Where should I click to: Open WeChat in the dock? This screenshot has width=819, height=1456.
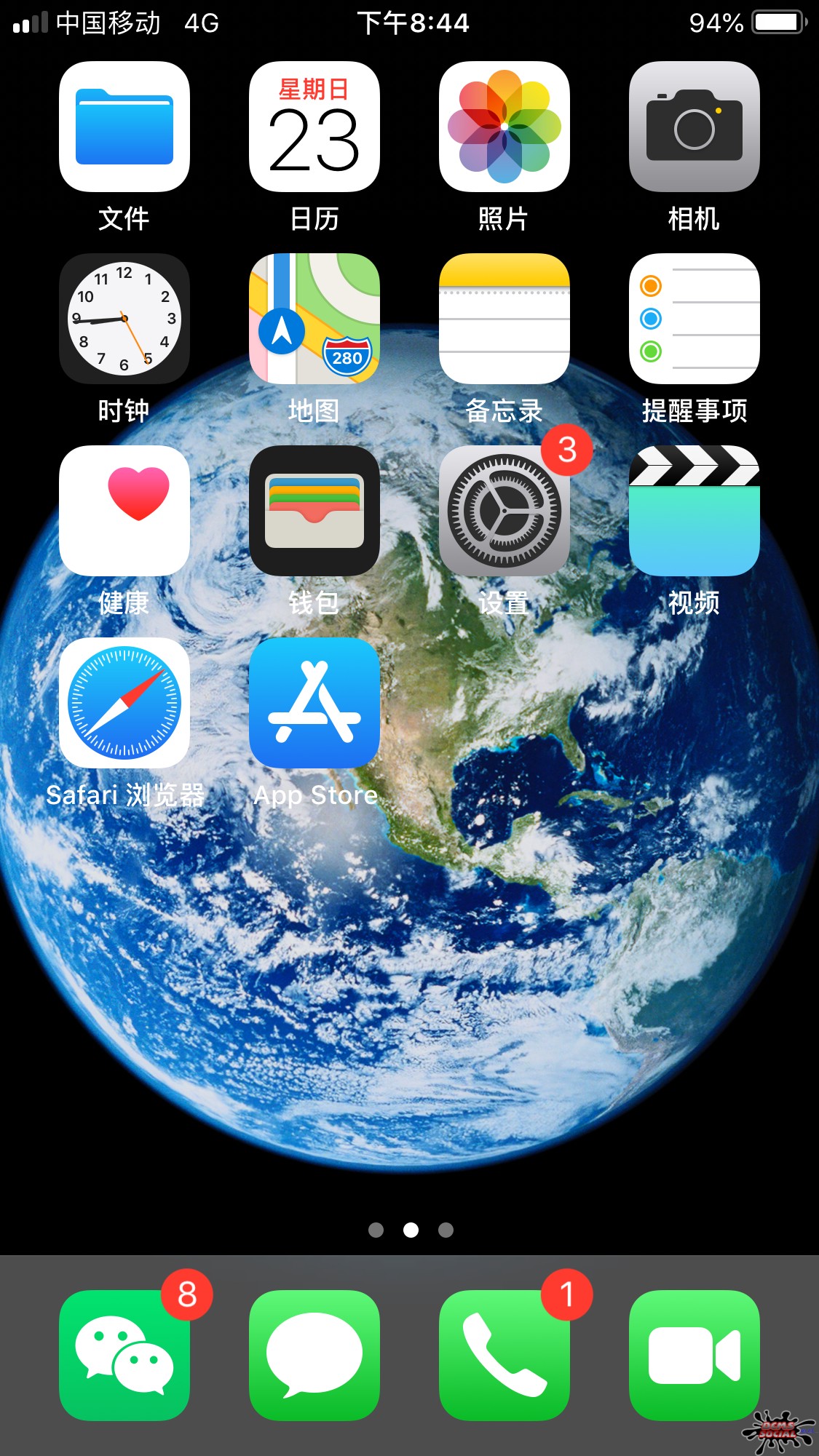pyautogui.click(x=124, y=1355)
